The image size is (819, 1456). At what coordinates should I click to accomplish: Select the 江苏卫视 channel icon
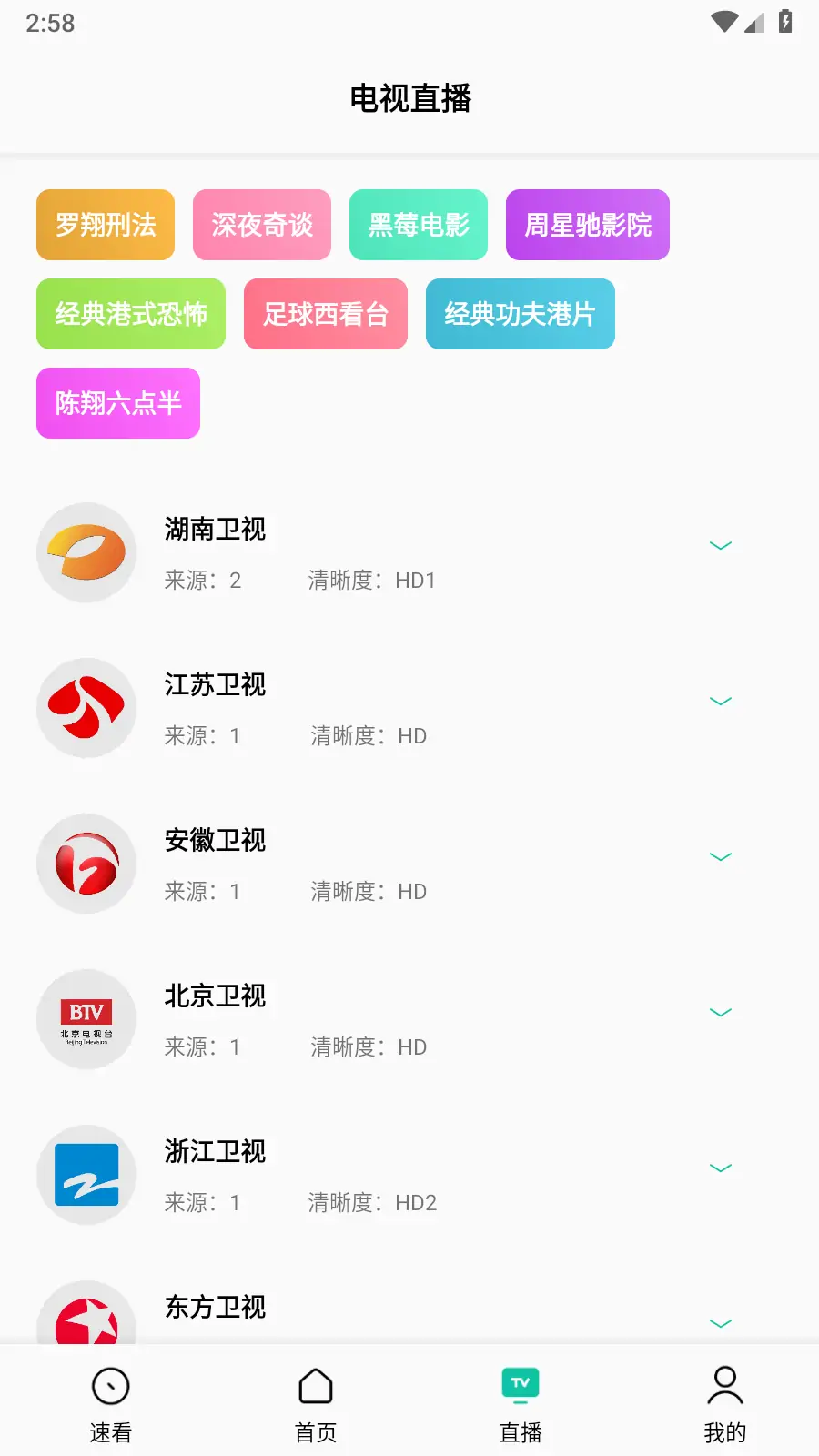point(86,708)
